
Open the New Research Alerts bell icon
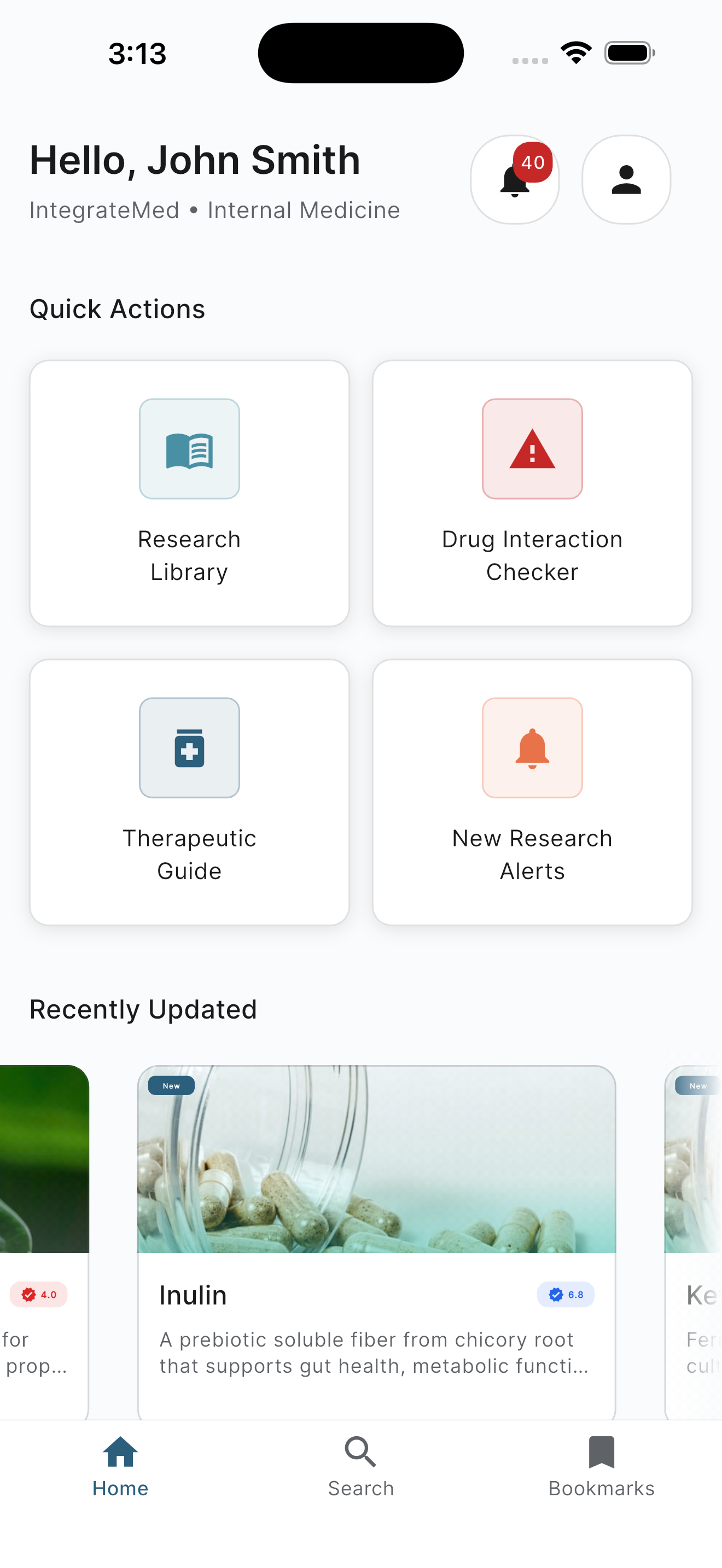532,747
